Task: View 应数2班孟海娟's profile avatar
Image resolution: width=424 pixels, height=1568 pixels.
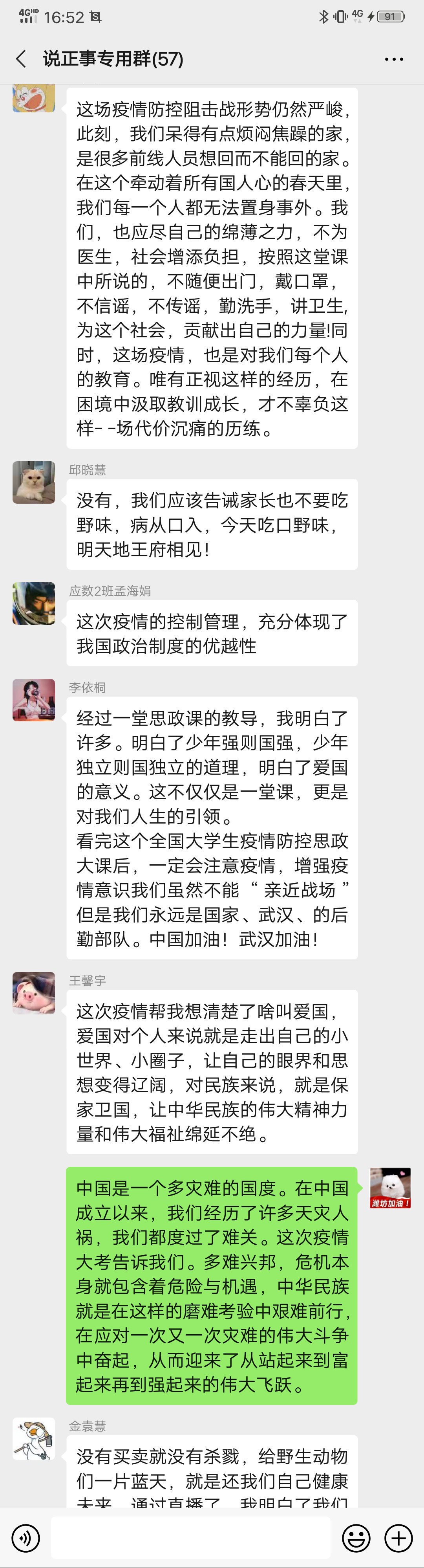Action: pyautogui.click(x=34, y=603)
